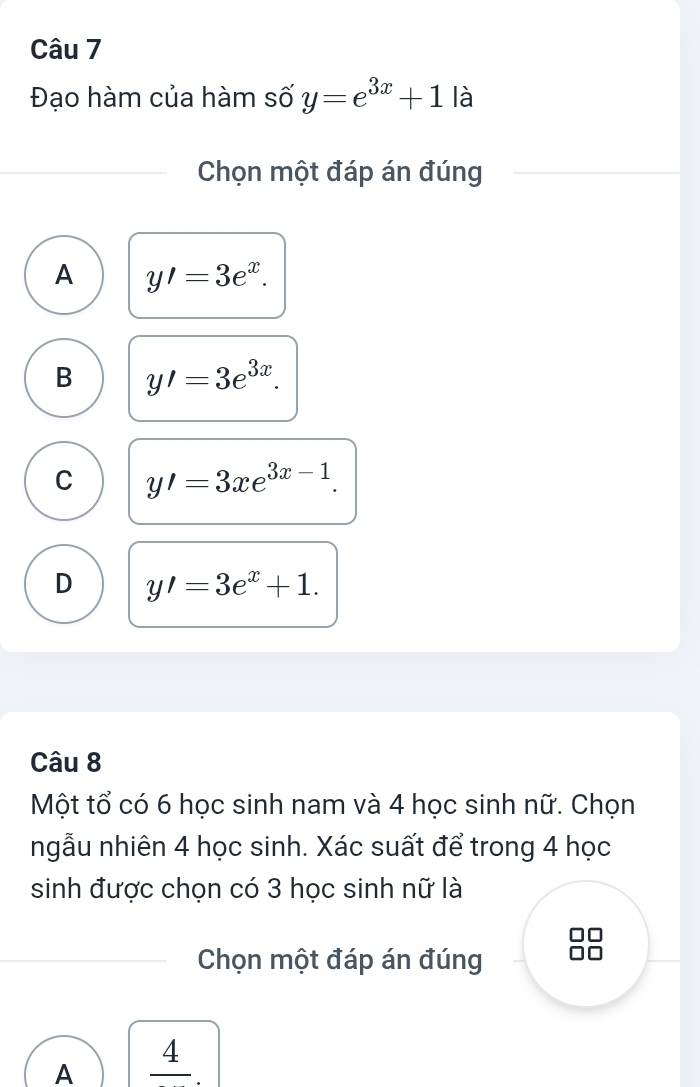
Task: Mark option D, y' = 3e^x + 1
Action: click(x=65, y=584)
